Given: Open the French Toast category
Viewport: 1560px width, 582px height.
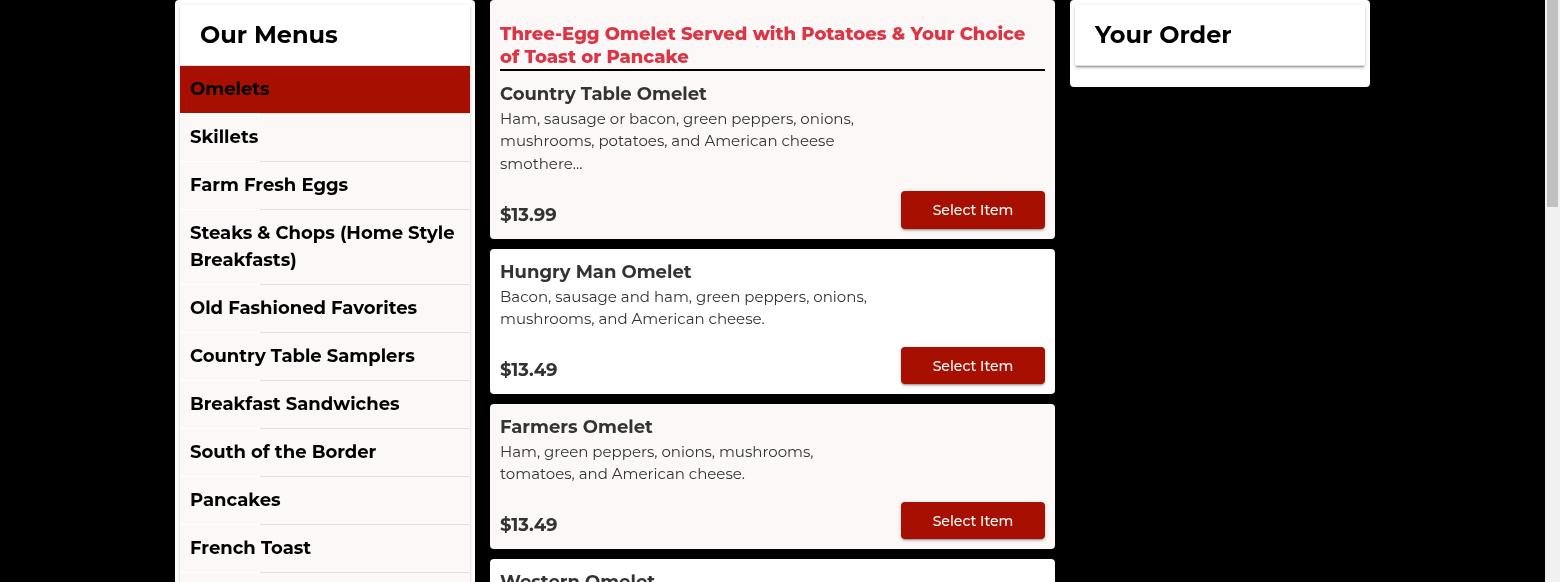Looking at the screenshot, I should 324,548.
